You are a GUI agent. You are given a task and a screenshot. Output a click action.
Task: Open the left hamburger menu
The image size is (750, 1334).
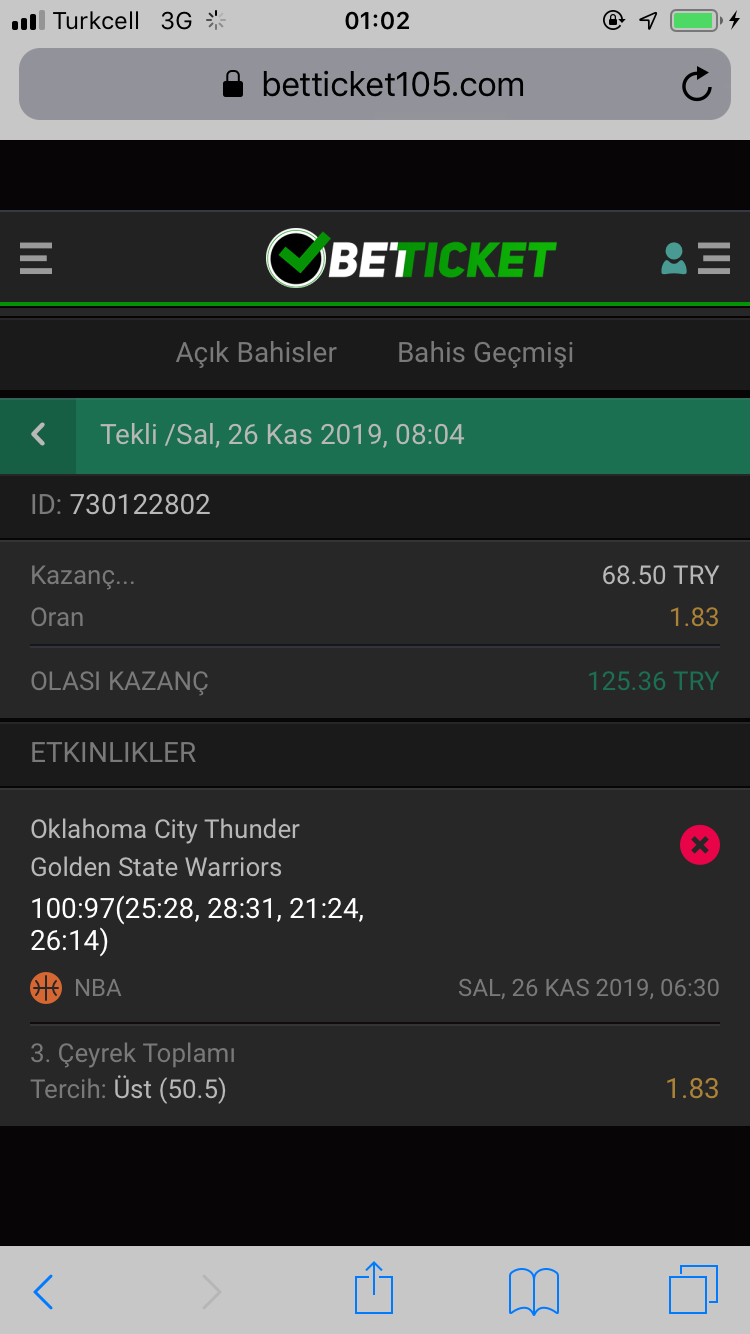36,258
